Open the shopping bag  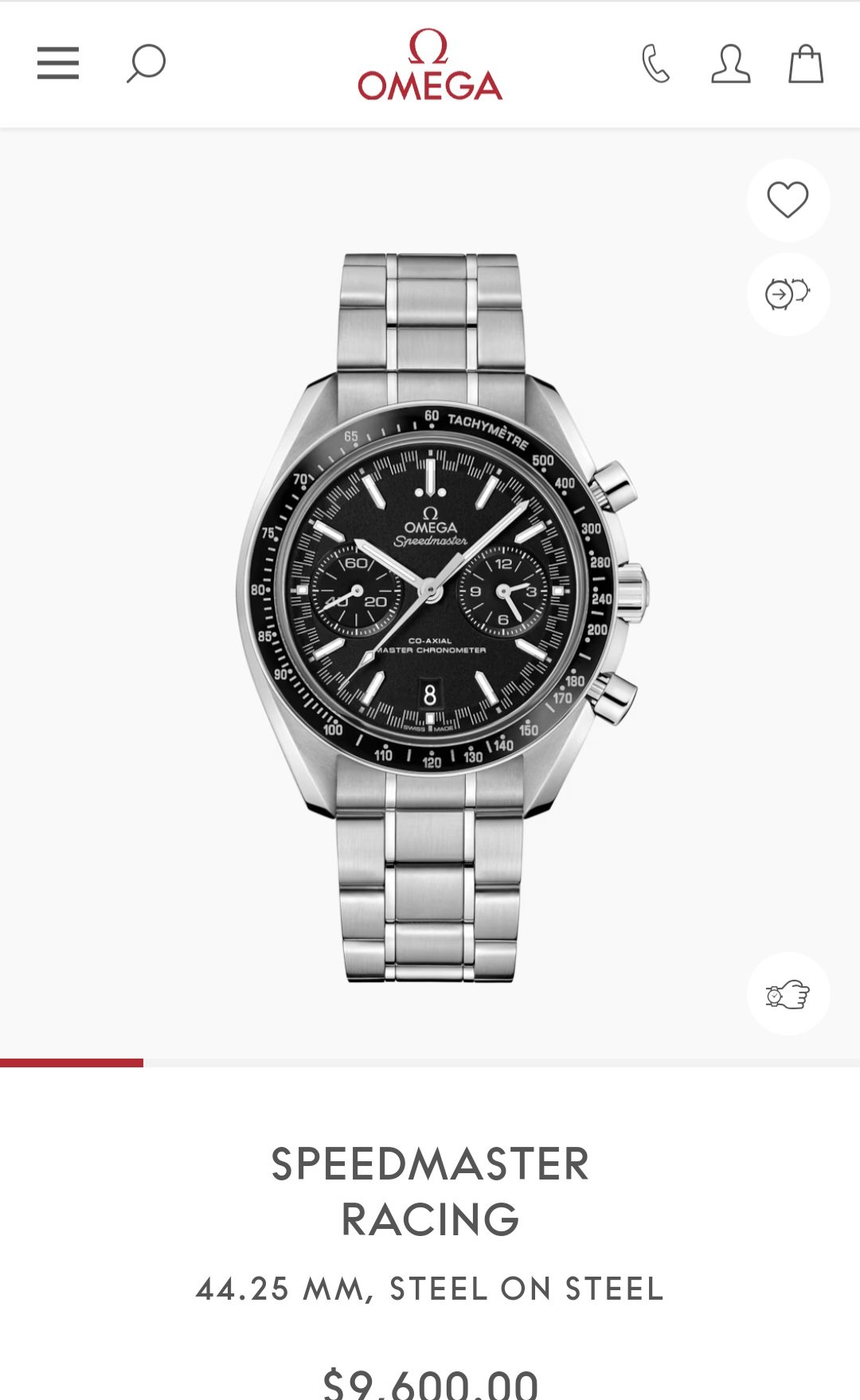805,64
